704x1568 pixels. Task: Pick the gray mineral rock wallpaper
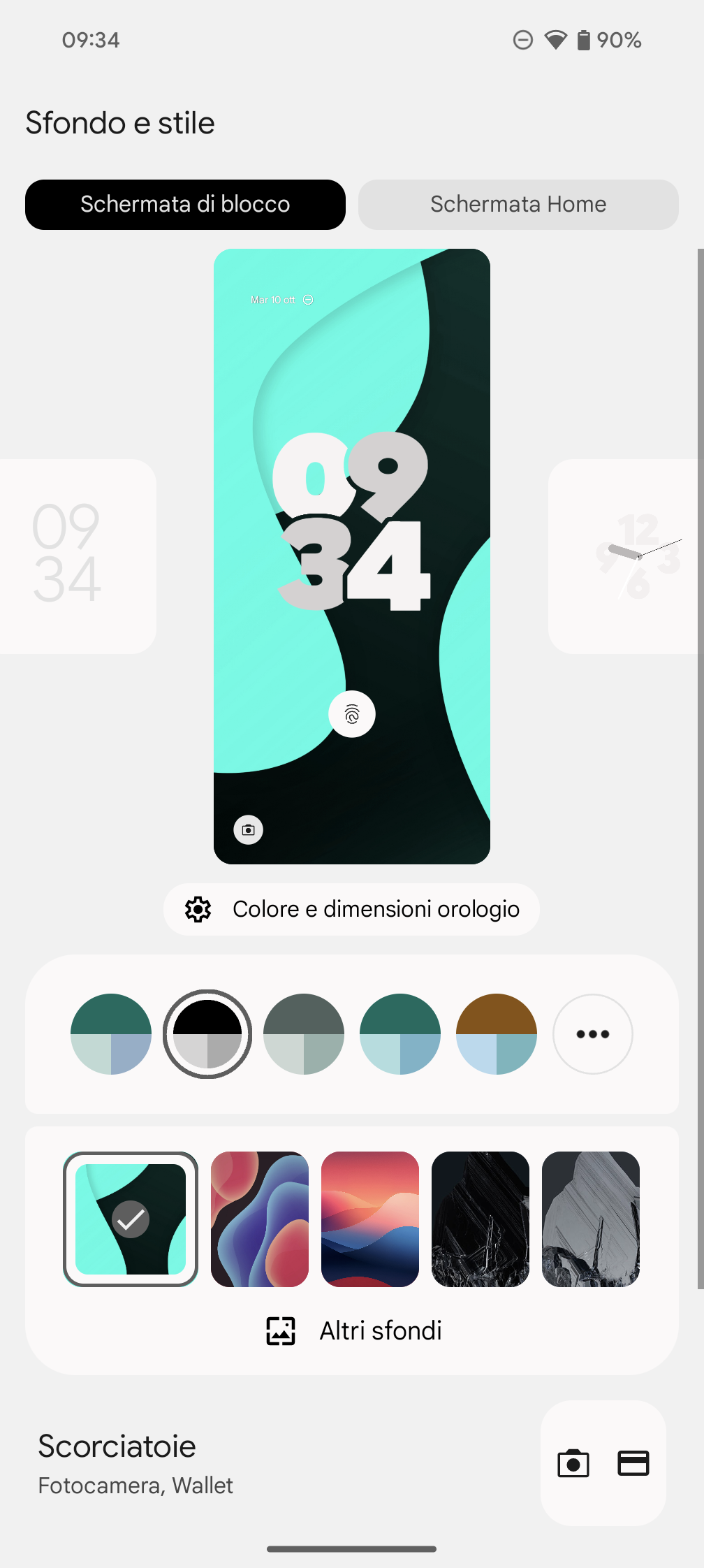coord(591,1219)
